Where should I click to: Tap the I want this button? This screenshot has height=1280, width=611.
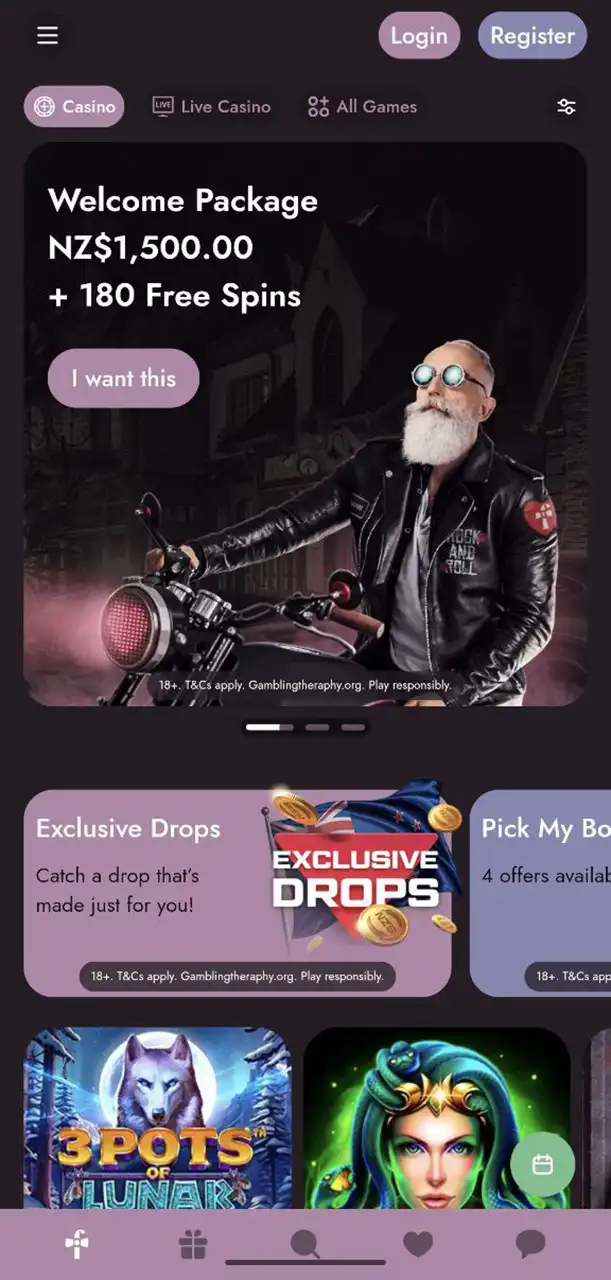pyautogui.click(x=123, y=378)
